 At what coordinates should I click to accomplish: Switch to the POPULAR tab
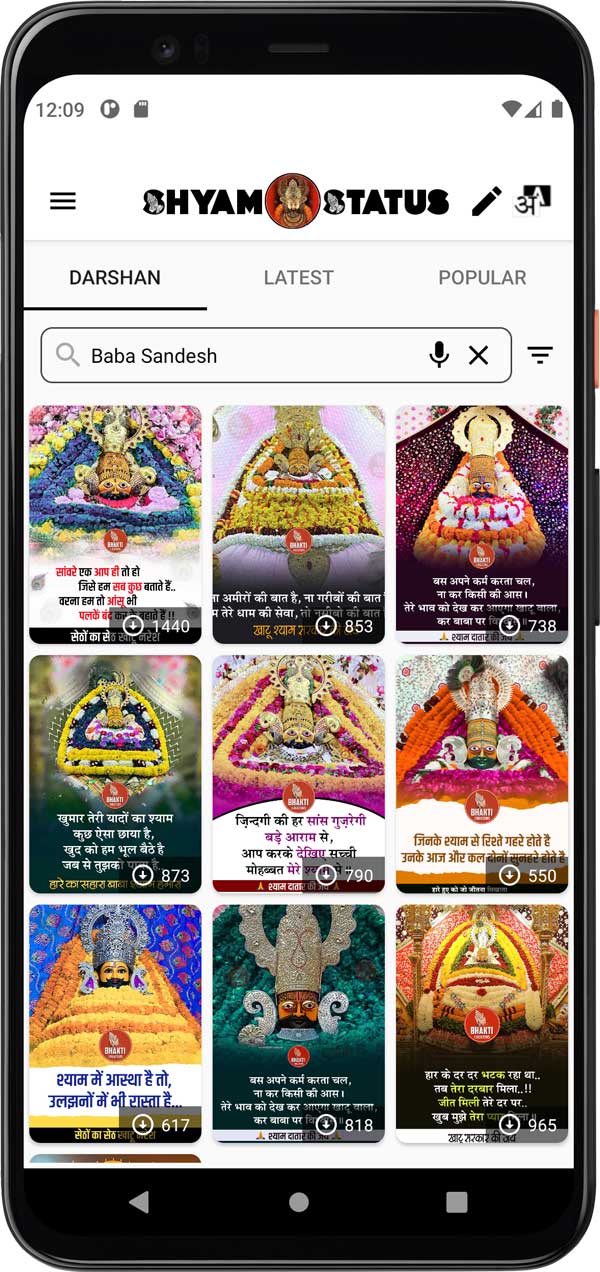pyautogui.click(x=482, y=278)
